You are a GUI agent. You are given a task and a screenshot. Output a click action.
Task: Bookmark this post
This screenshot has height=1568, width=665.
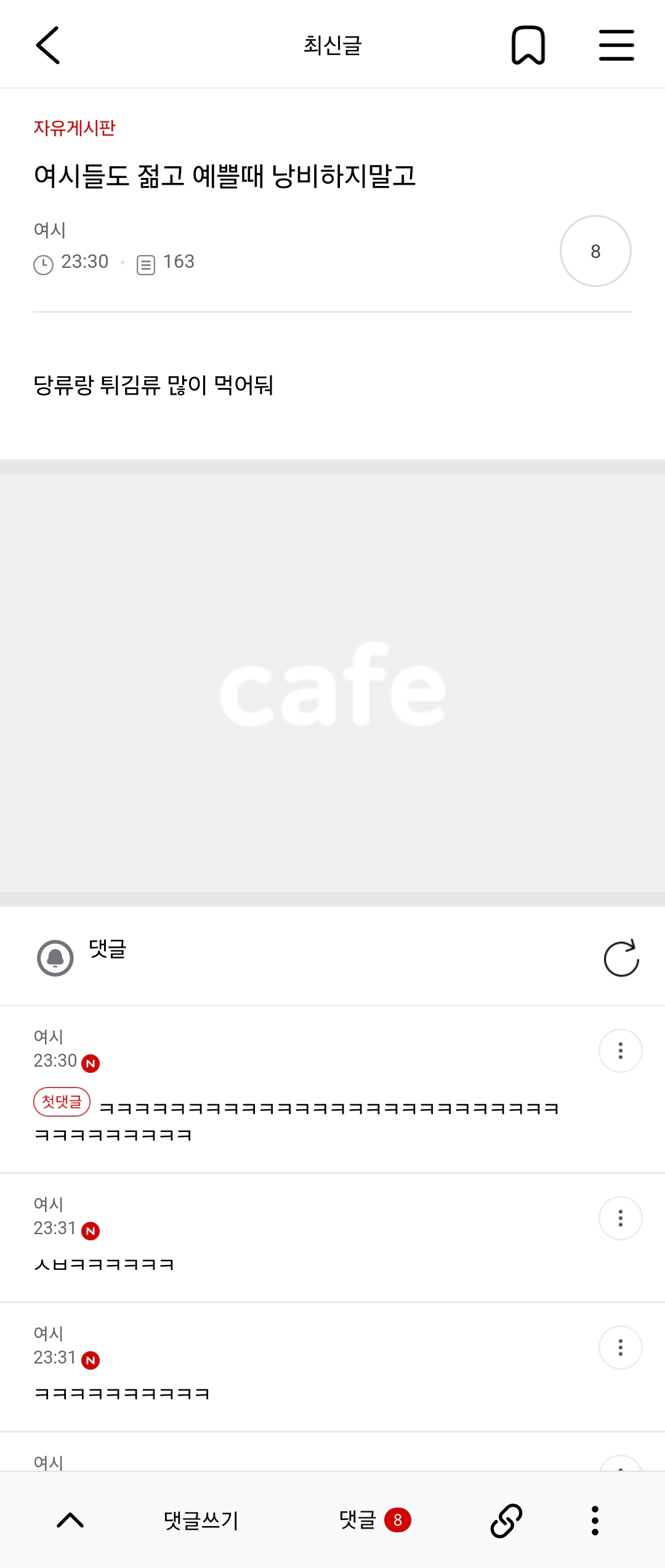click(528, 45)
